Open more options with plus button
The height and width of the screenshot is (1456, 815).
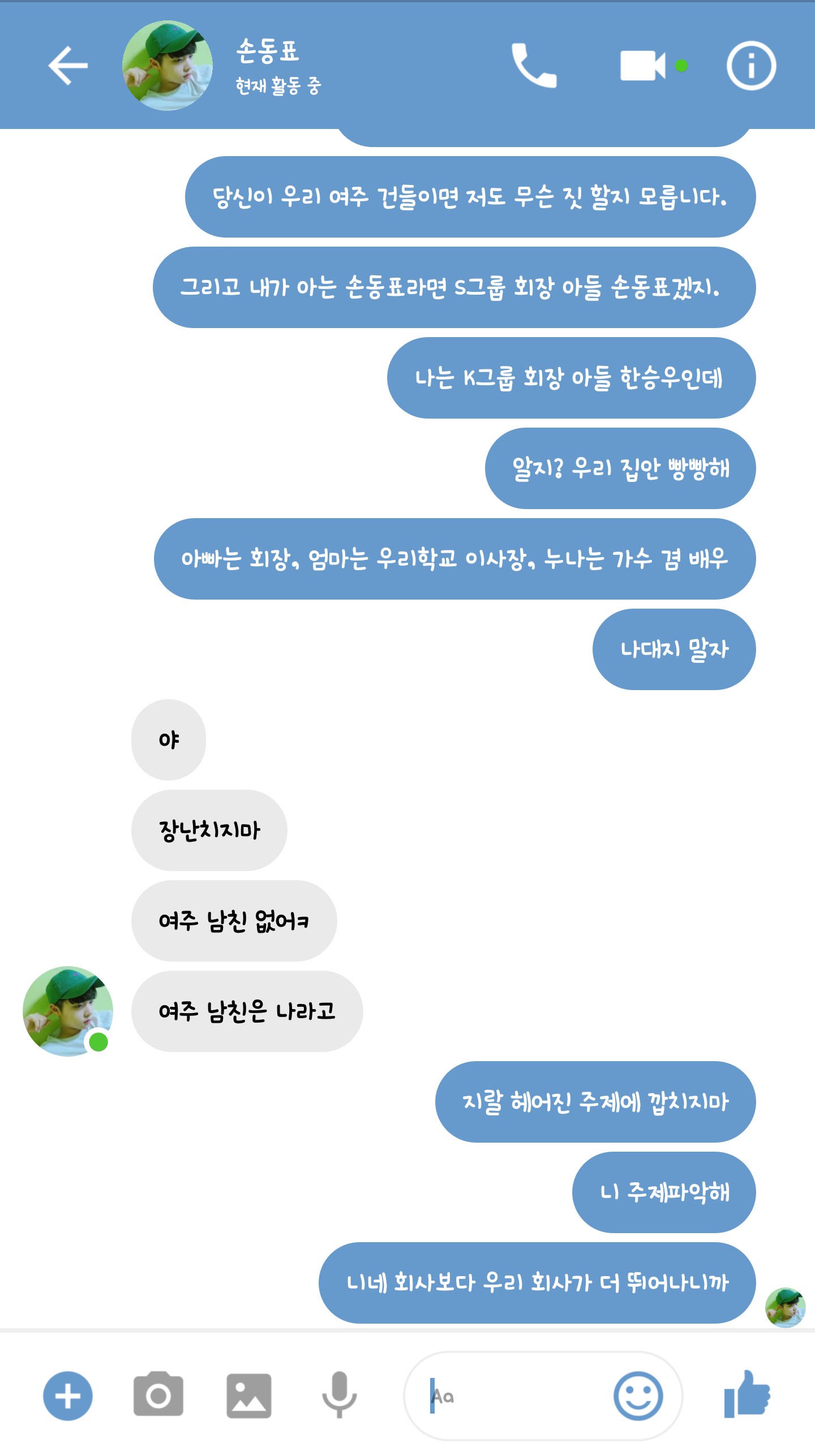click(x=68, y=1395)
